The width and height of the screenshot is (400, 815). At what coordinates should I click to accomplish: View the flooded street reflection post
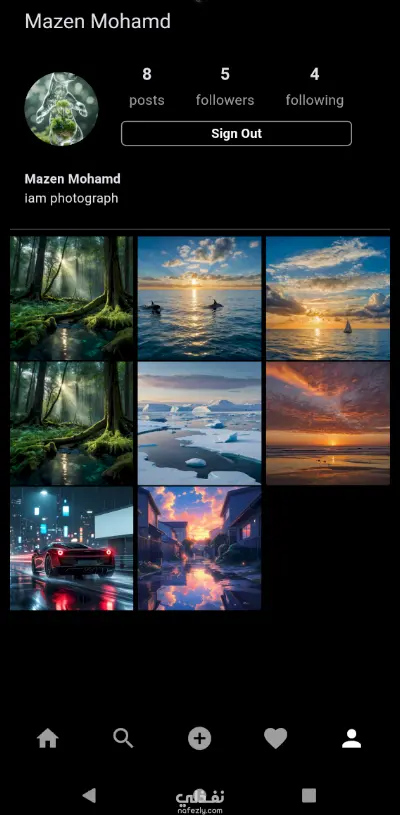coord(199,548)
